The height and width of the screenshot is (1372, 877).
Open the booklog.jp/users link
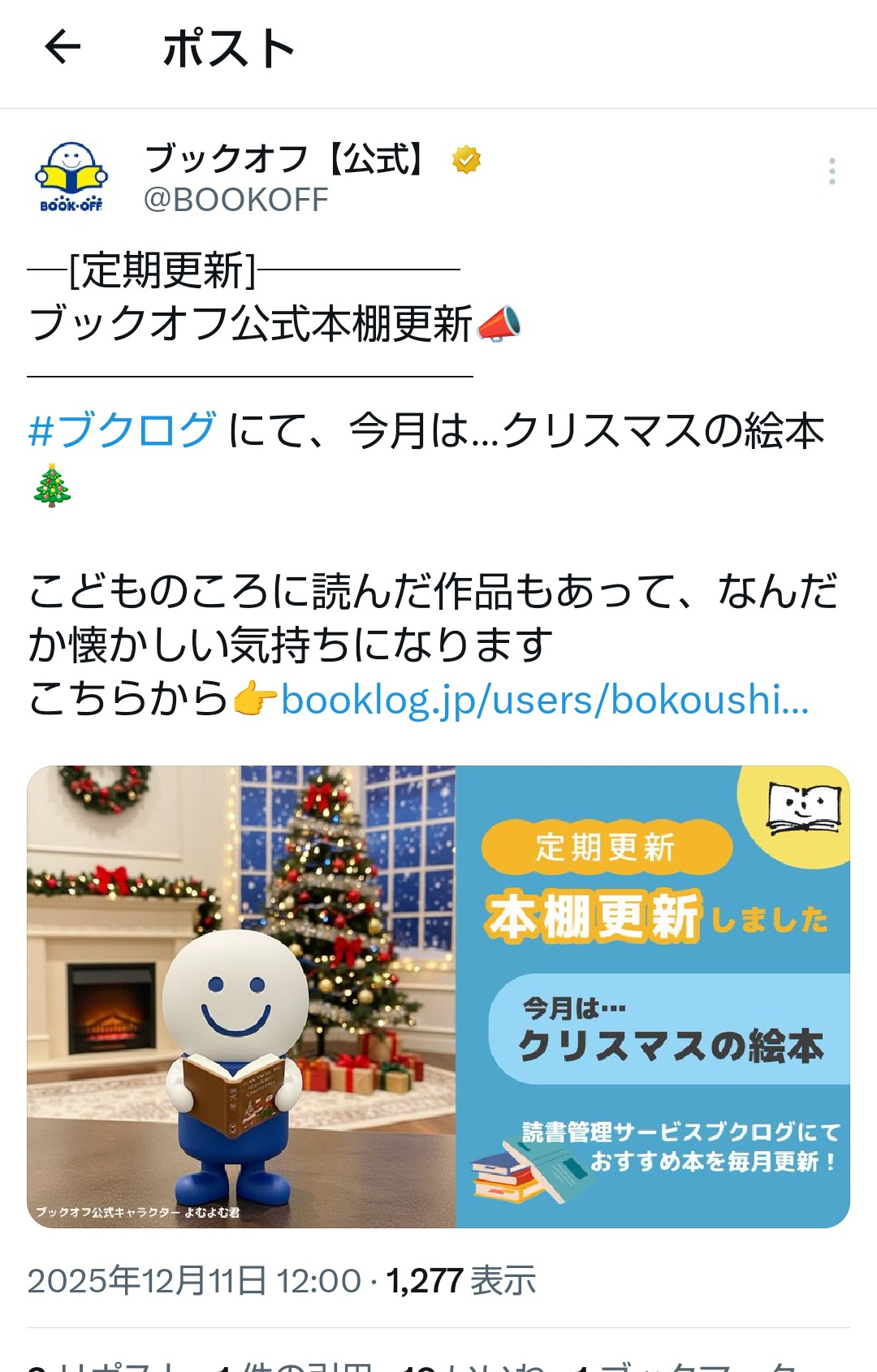(x=544, y=700)
